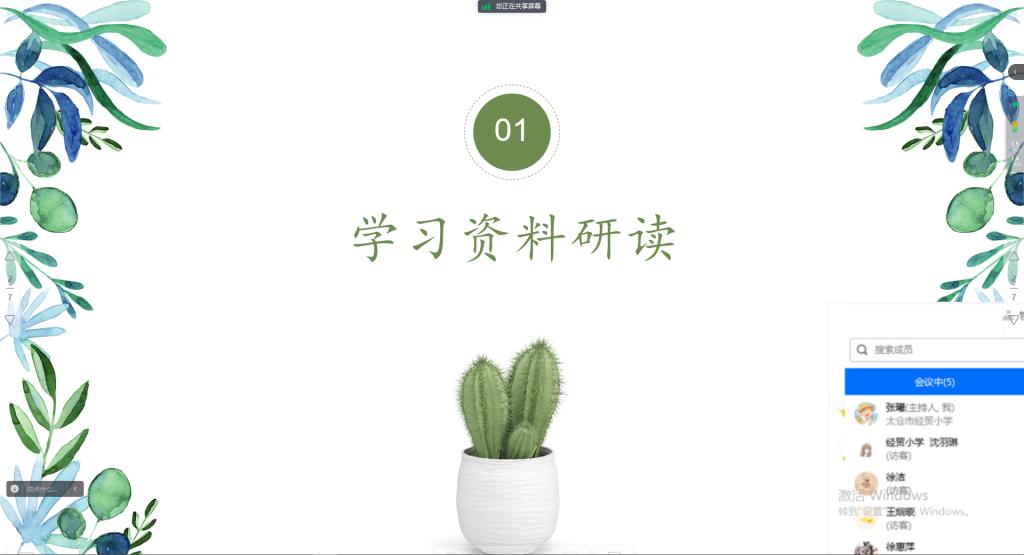The image size is (1024, 555).
Task: Select the 会议中(5) tab
Action: pos(934,382)
